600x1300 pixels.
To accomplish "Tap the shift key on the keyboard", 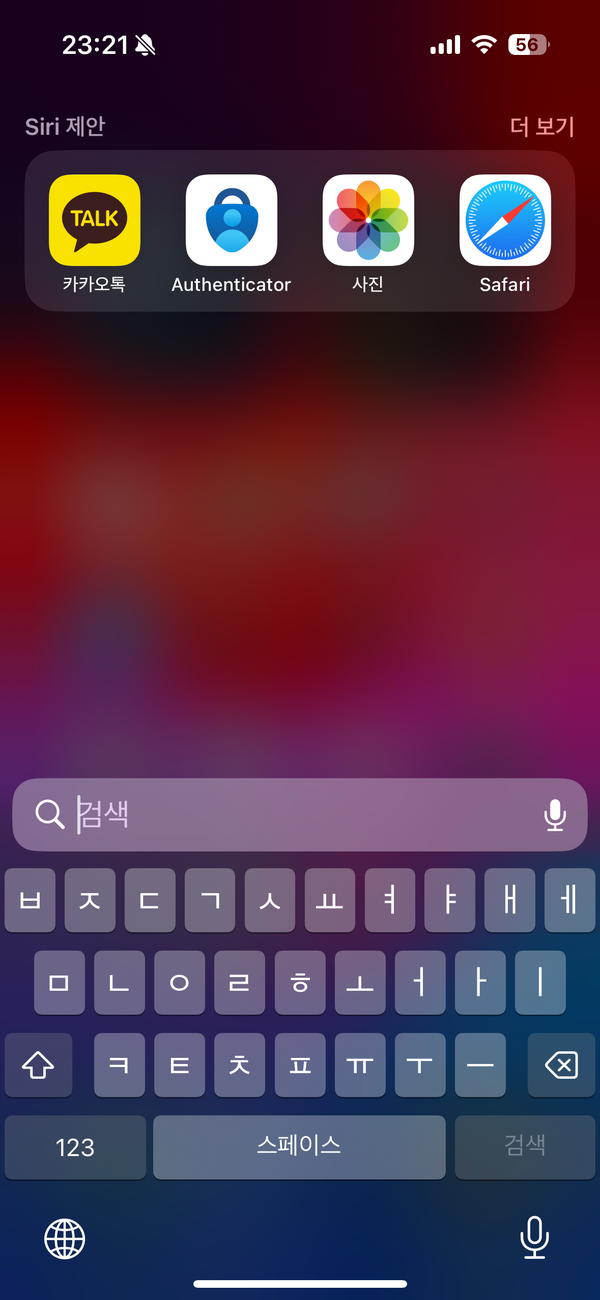I will 38,1065.
